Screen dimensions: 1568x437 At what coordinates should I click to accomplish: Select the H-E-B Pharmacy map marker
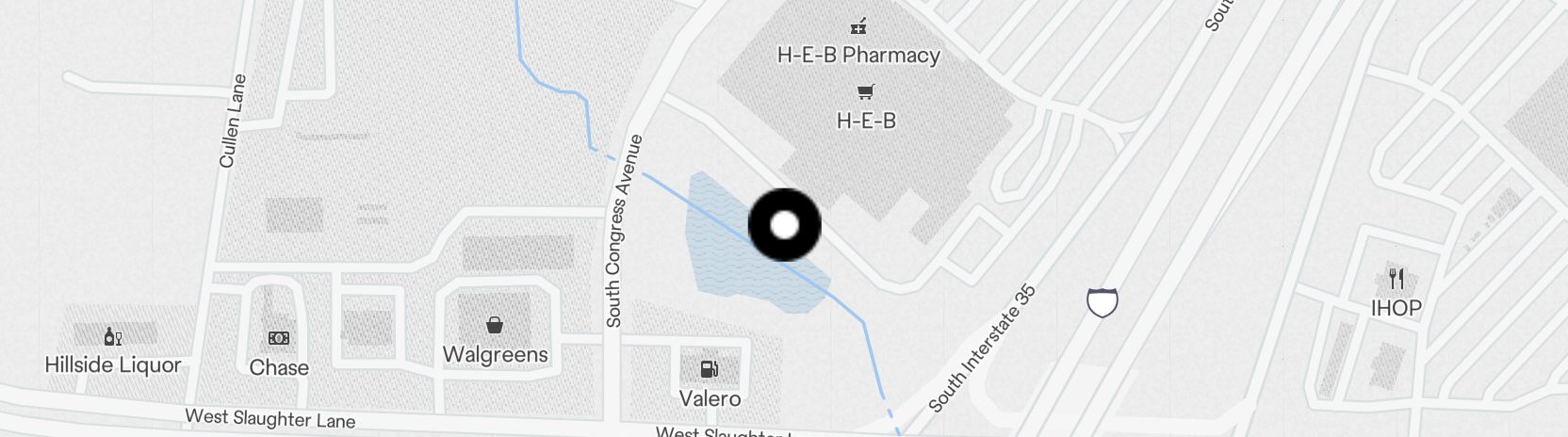click(857, 26)
